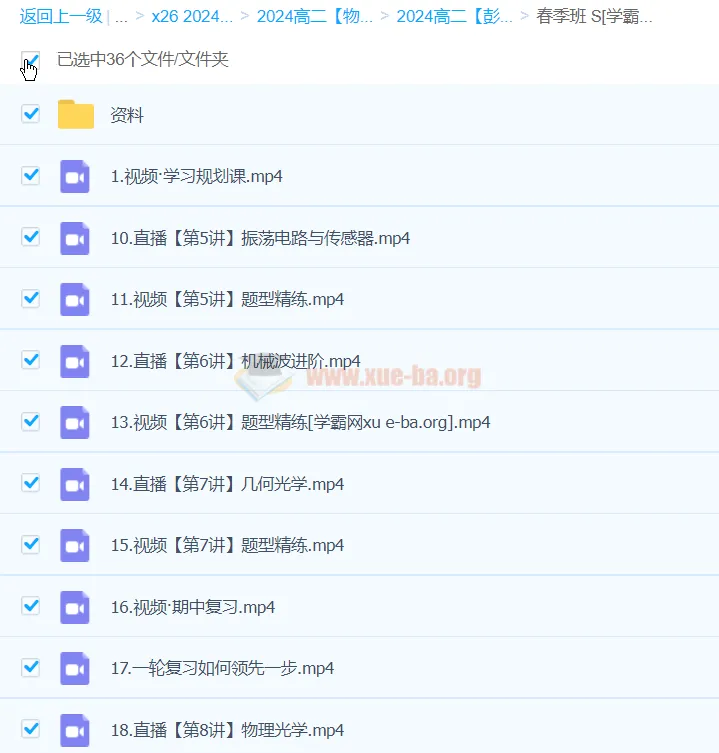This screenshot has height=753, width=719.
Task: Open the 2024高二【彭 breadcrumb folder
Action: point(455,16)
